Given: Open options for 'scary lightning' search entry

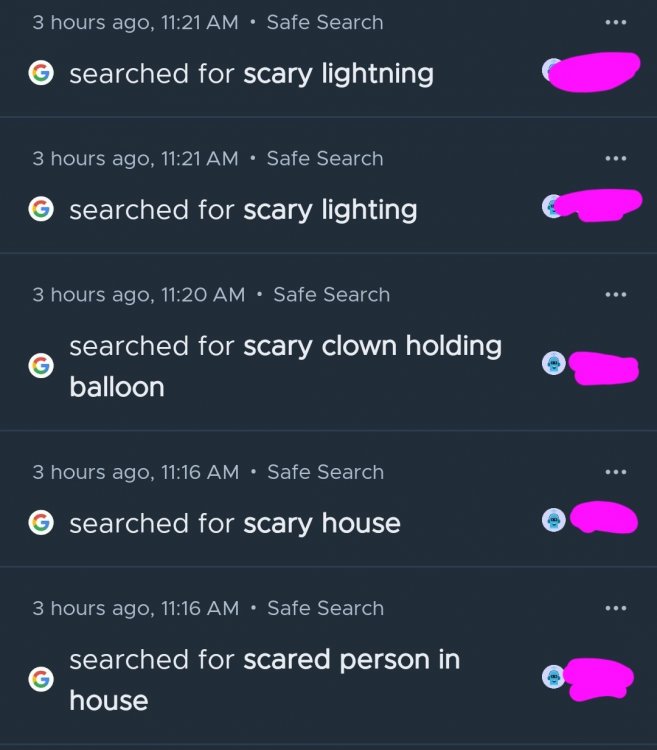Looking at the screenshot, I should [615, 22].
